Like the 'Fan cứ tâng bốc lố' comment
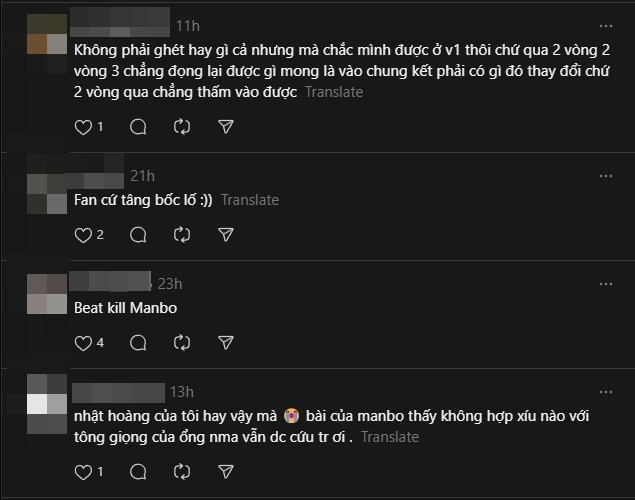635x500 pixels. coord(84,235)
